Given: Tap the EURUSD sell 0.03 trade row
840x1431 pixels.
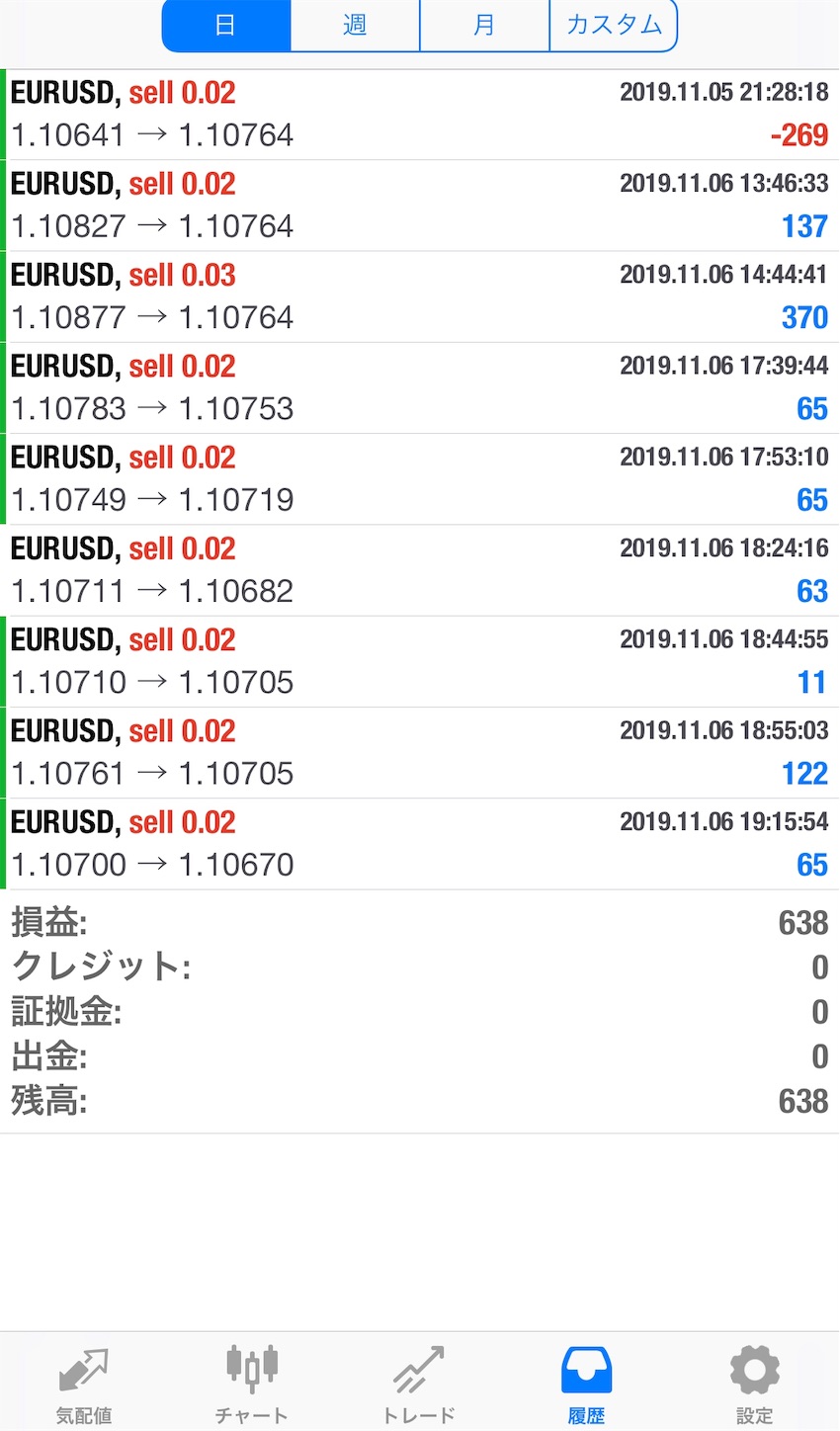Looking at the screenshot, I should click(420, 296).
